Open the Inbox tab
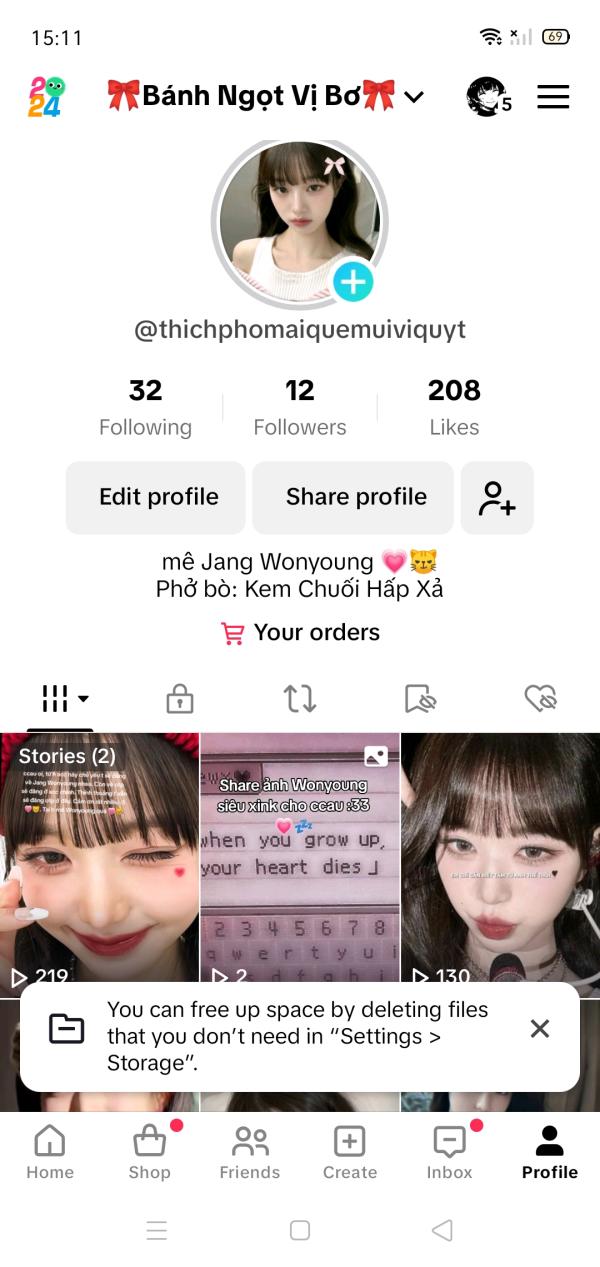Screen dimensions: 600x1267 (450, 1152)
